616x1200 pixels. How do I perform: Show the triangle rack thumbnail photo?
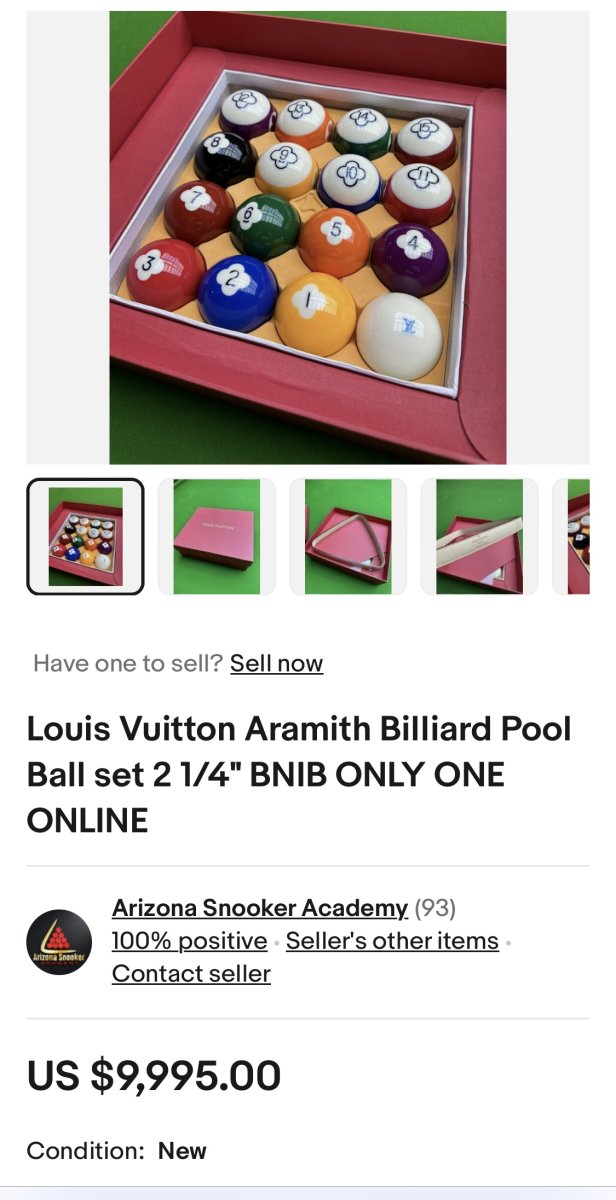(348, 536)
